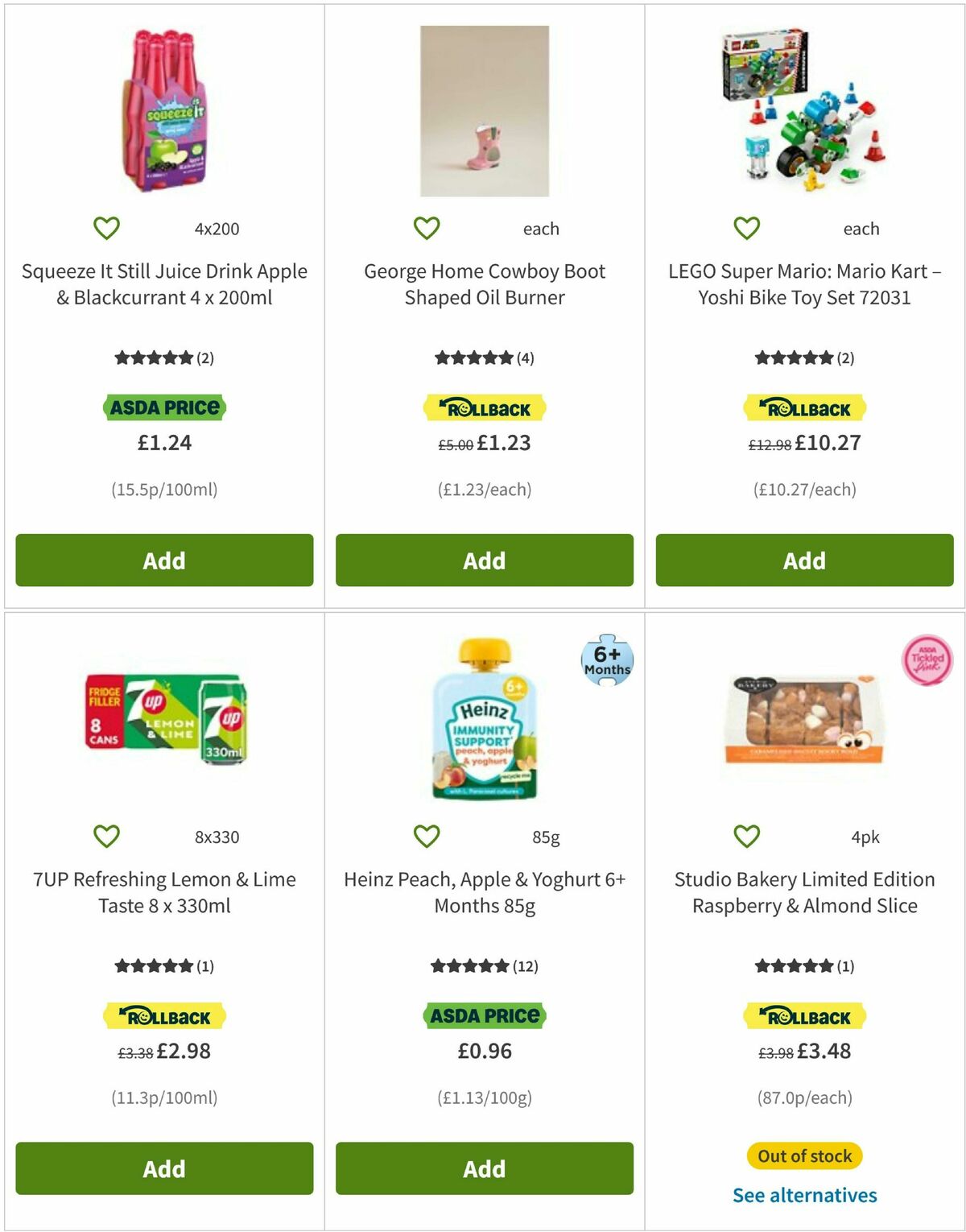
Task: Add the Squeeze It juice drink to trolley
Action: 163,560
